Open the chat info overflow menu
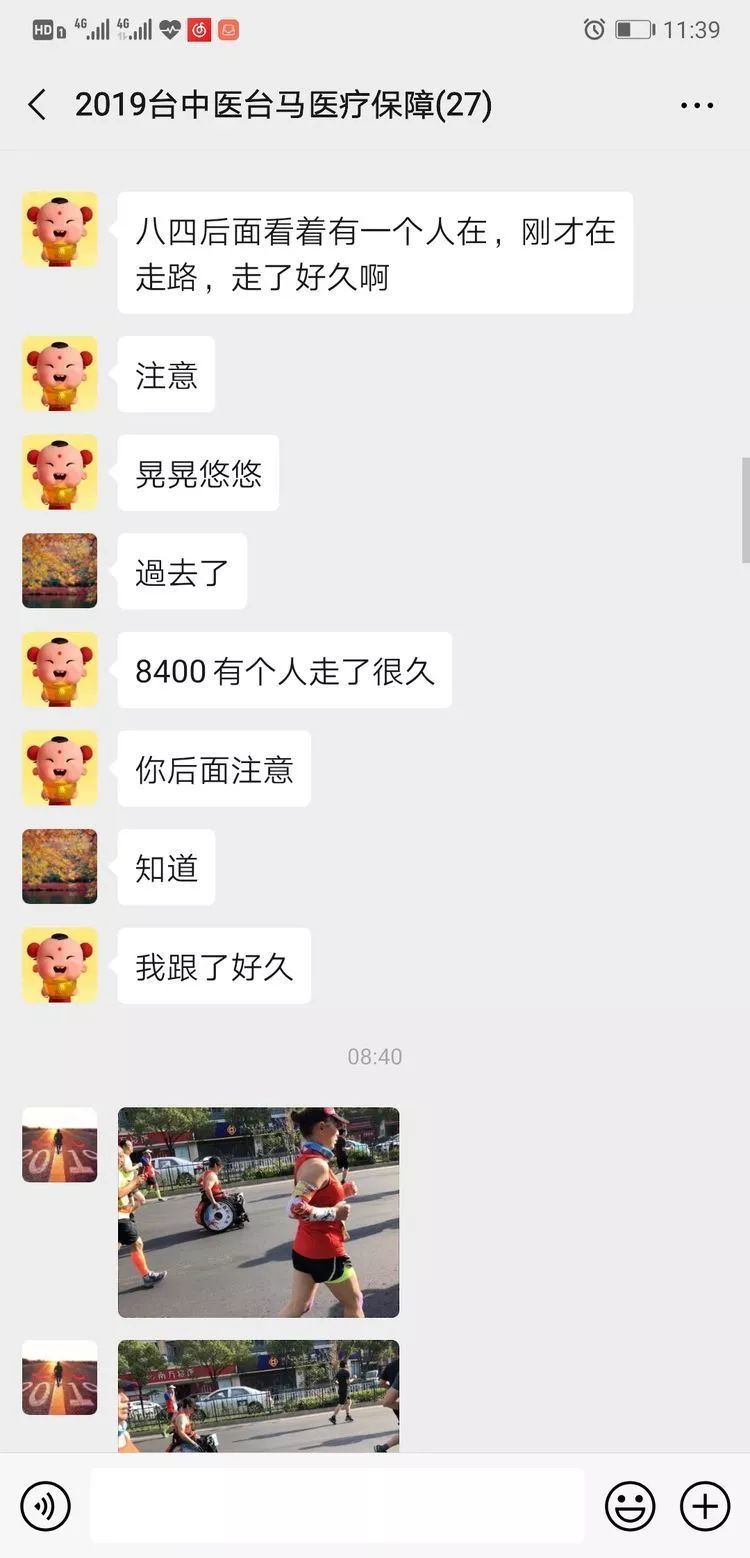Image resolution: width=750 pixels, height=1558 pixels. point(697,105)
